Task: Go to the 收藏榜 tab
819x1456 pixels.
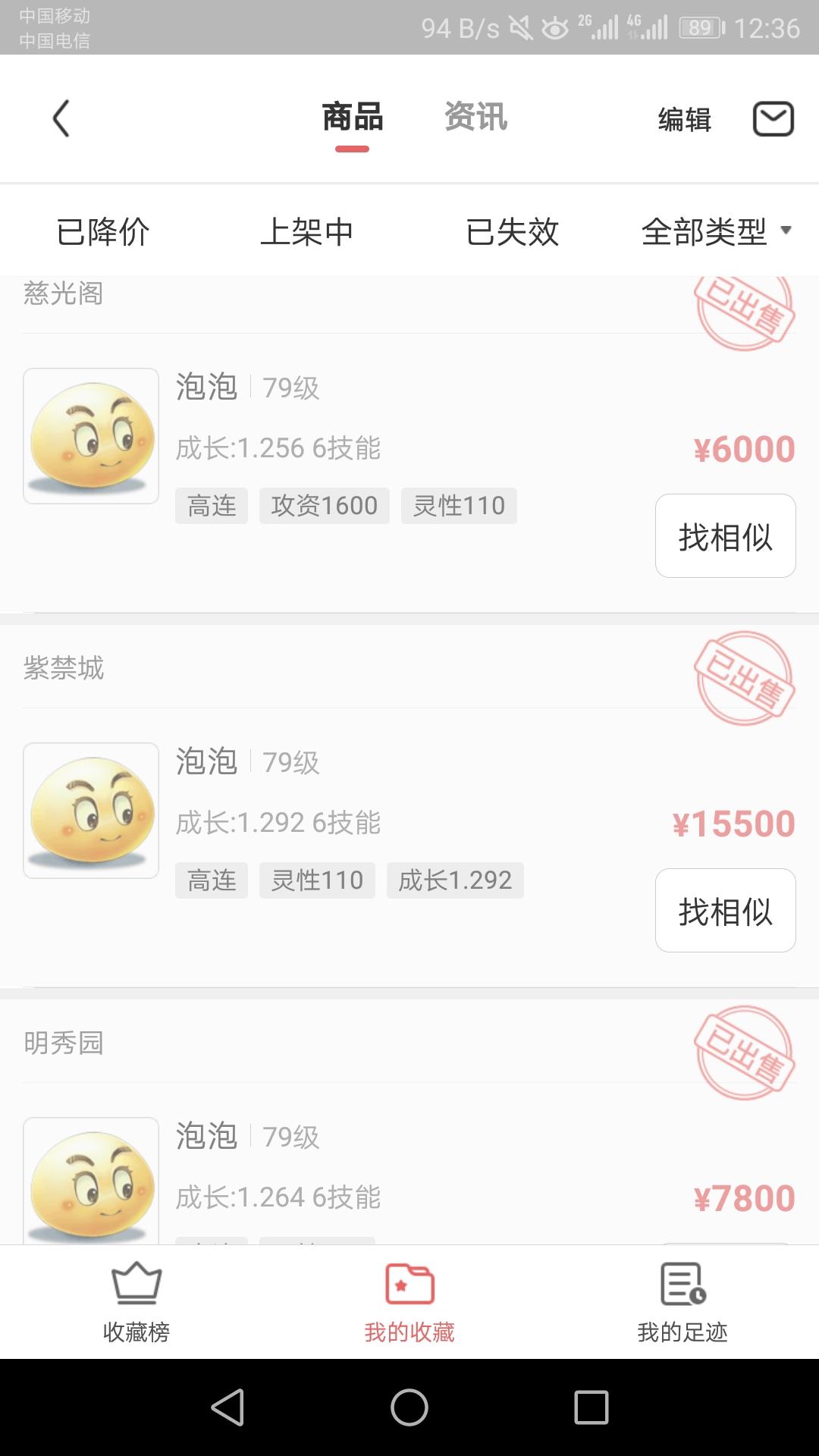Action: pyautogui.click(x=136, y=1303)
